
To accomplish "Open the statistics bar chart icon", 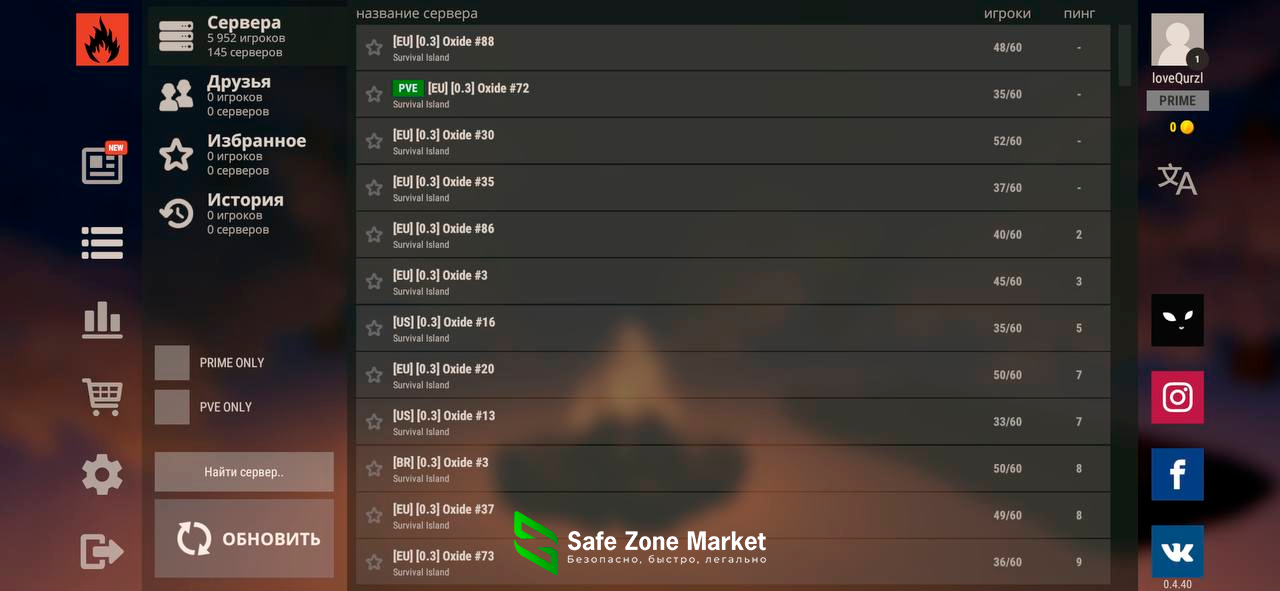I will pyautogui.click(x=102, y=320).
